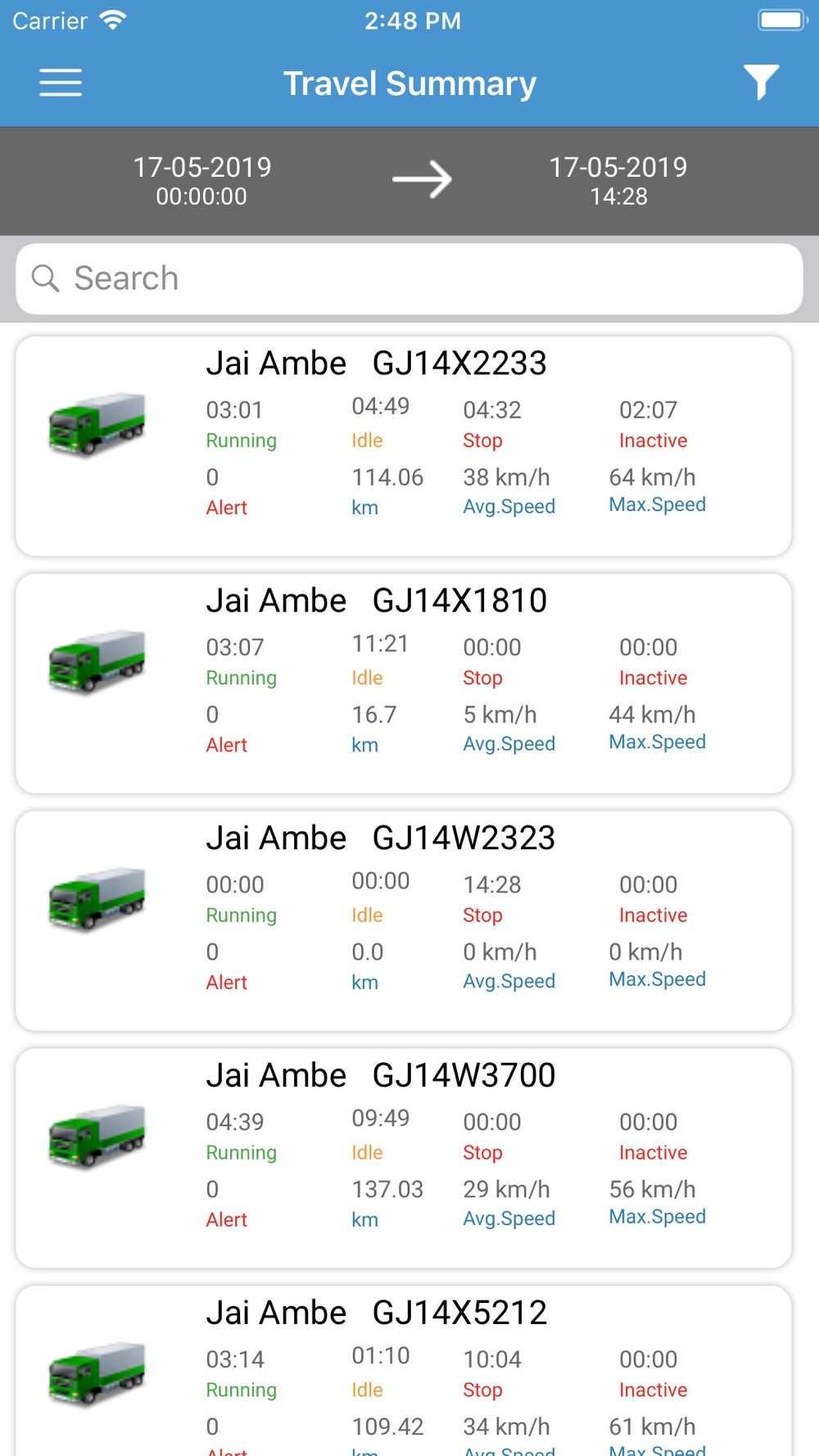Tap the Search field
Screen dimensions: 819x1456
pos(409,278)
